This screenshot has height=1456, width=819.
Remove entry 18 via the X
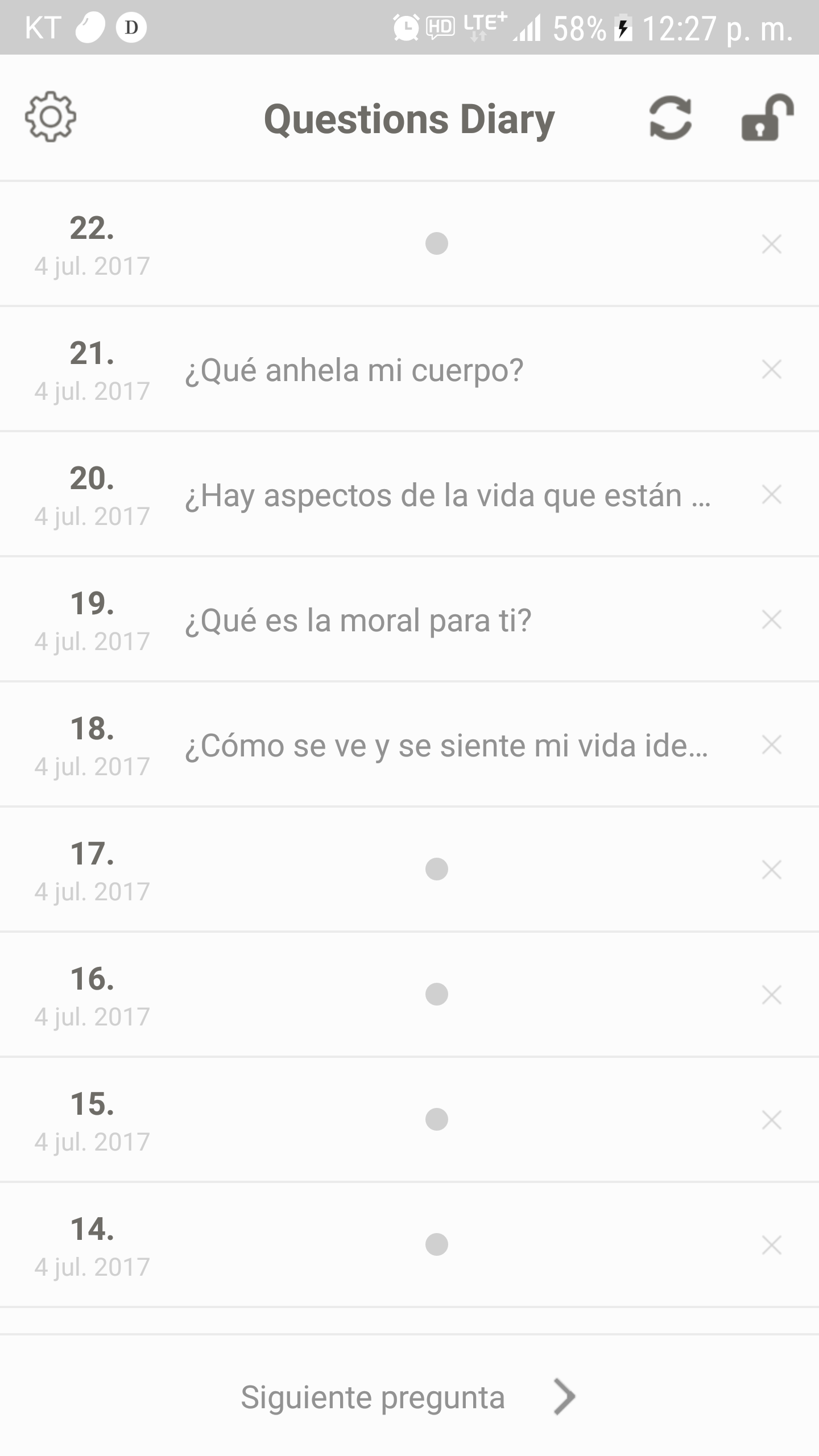click(x=772, y=744)
